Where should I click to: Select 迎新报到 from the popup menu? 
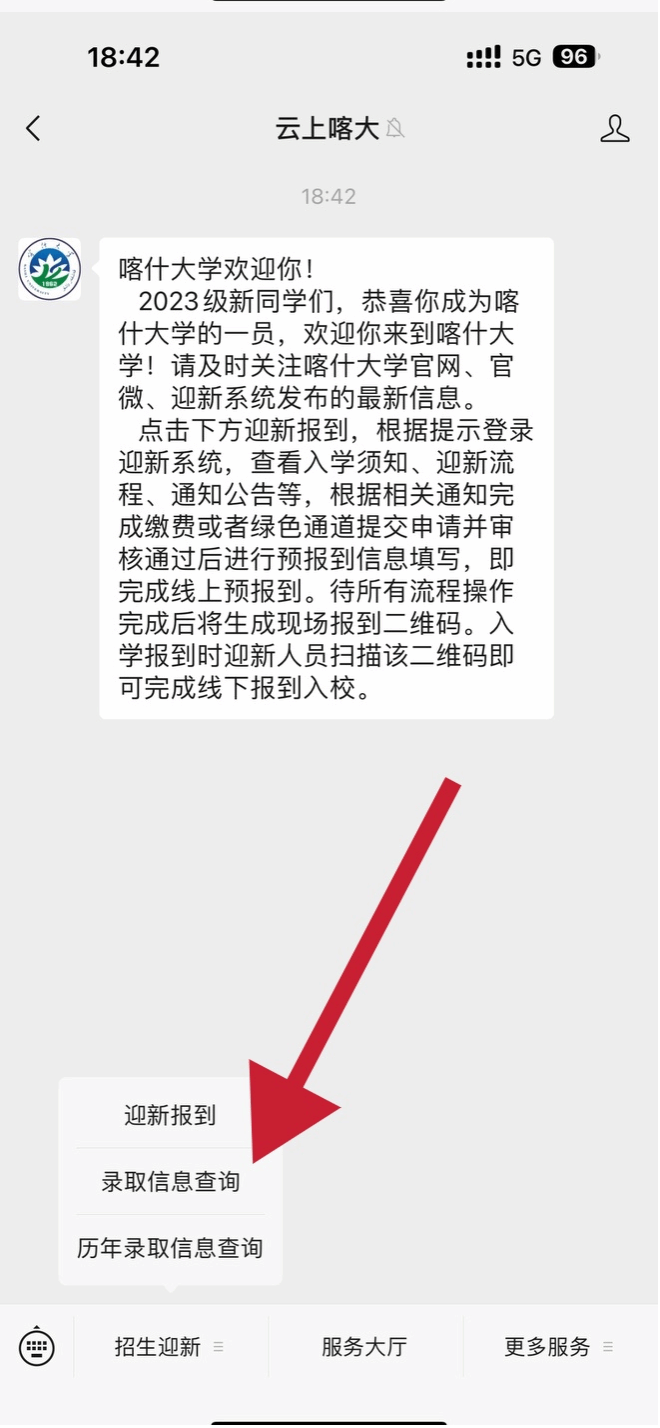point(170,1115)
